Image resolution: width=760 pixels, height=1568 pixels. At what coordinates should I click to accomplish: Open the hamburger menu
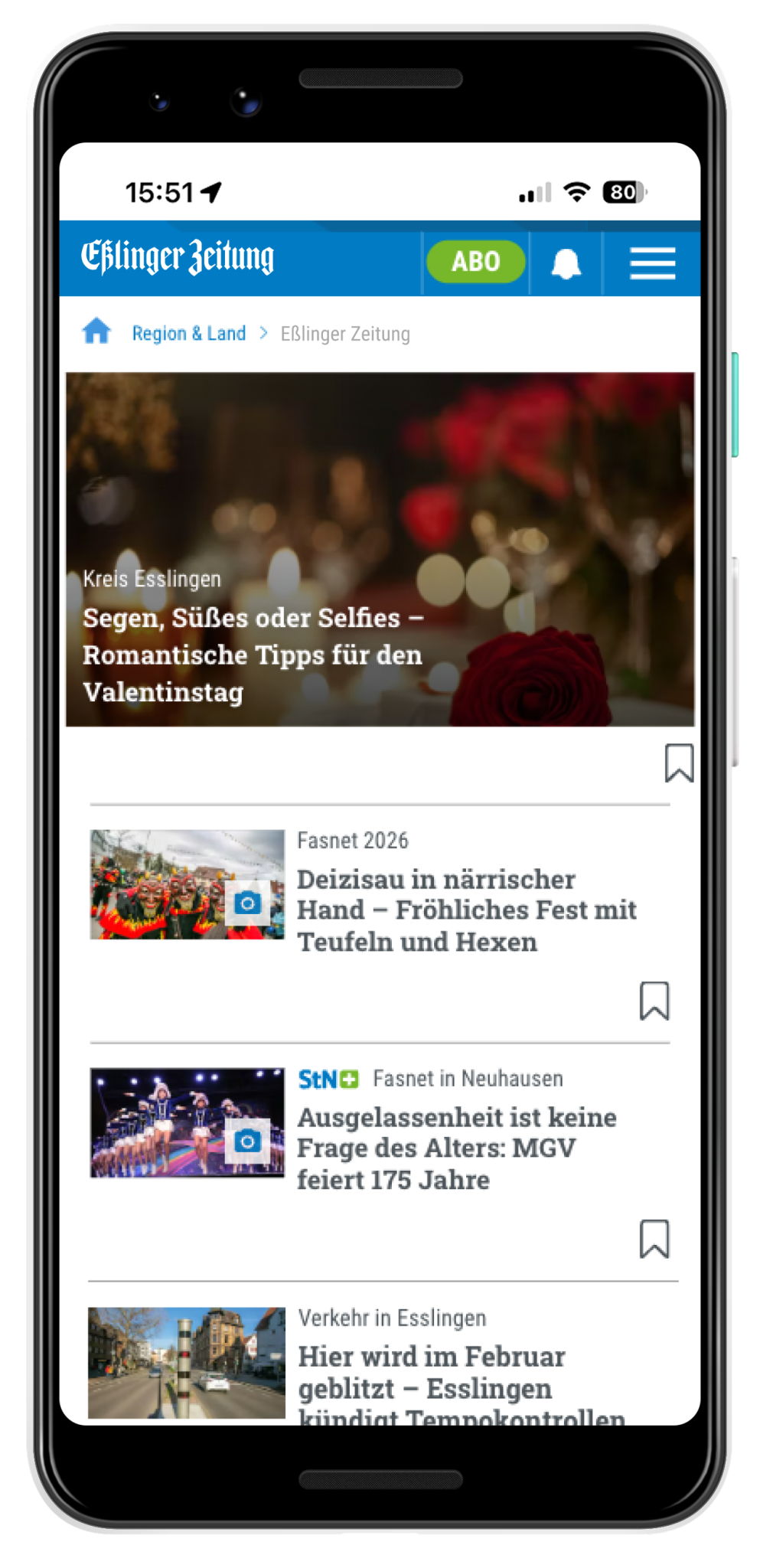point(652,263)
